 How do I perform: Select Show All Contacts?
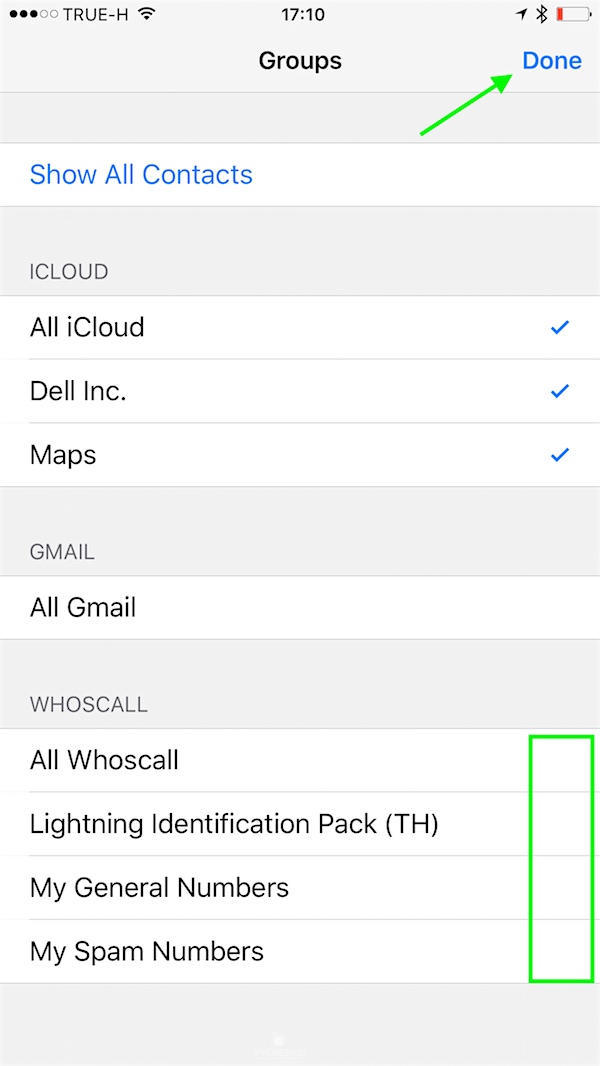tap(141, 175)
